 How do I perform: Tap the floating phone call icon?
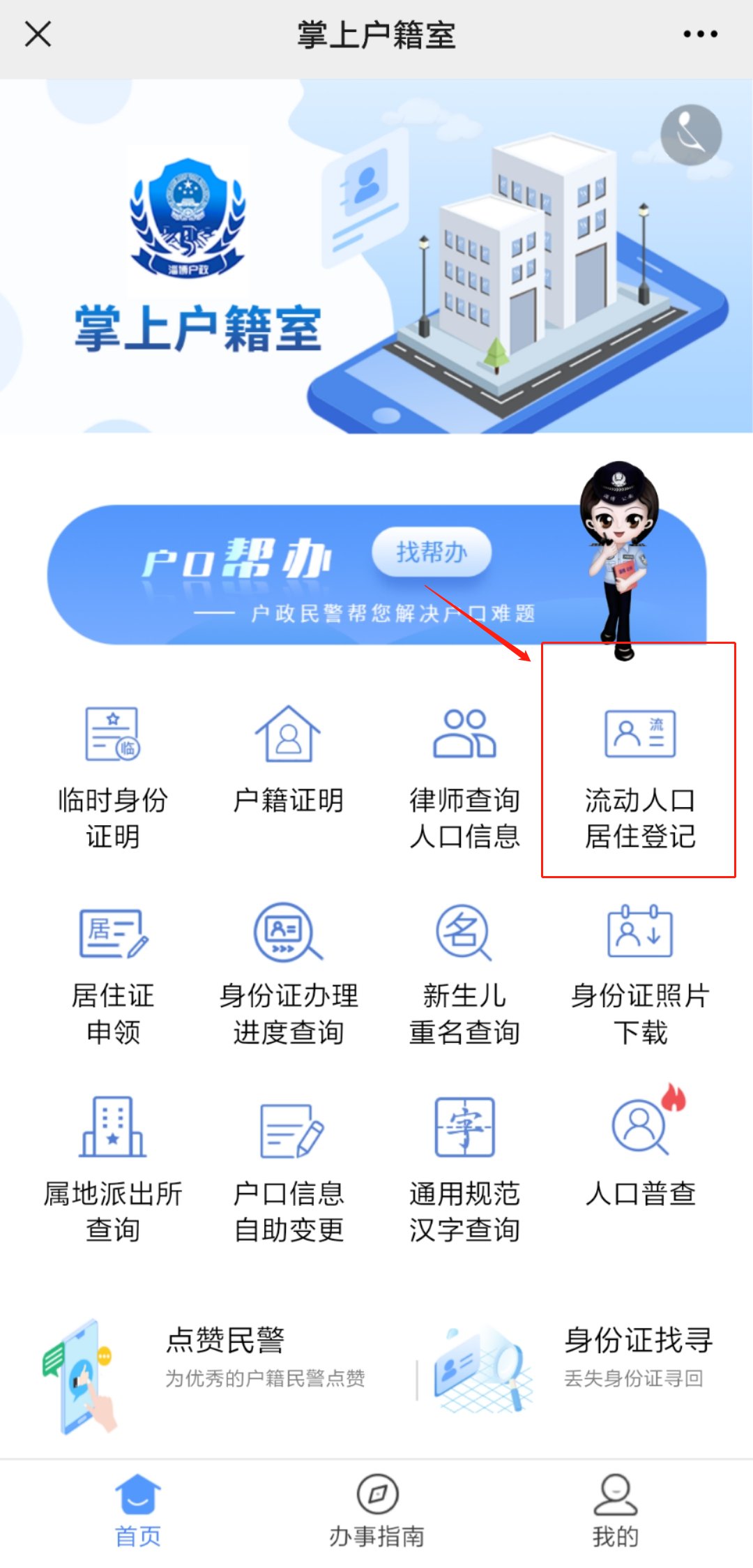tap(691, 135)
